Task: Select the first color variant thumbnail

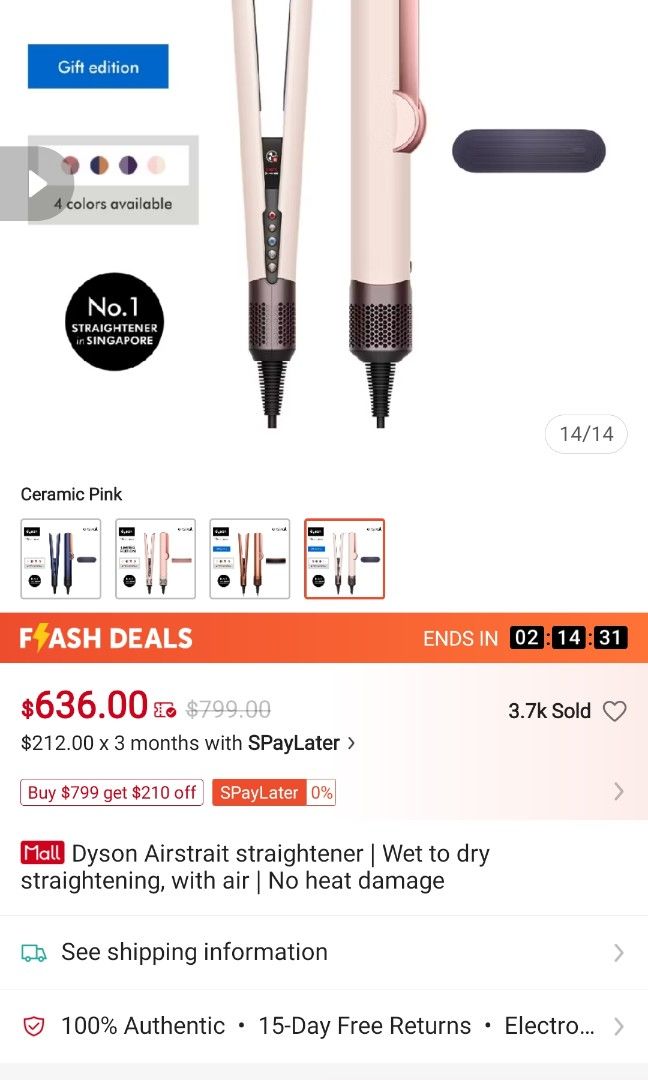Action: click(61, 558)
